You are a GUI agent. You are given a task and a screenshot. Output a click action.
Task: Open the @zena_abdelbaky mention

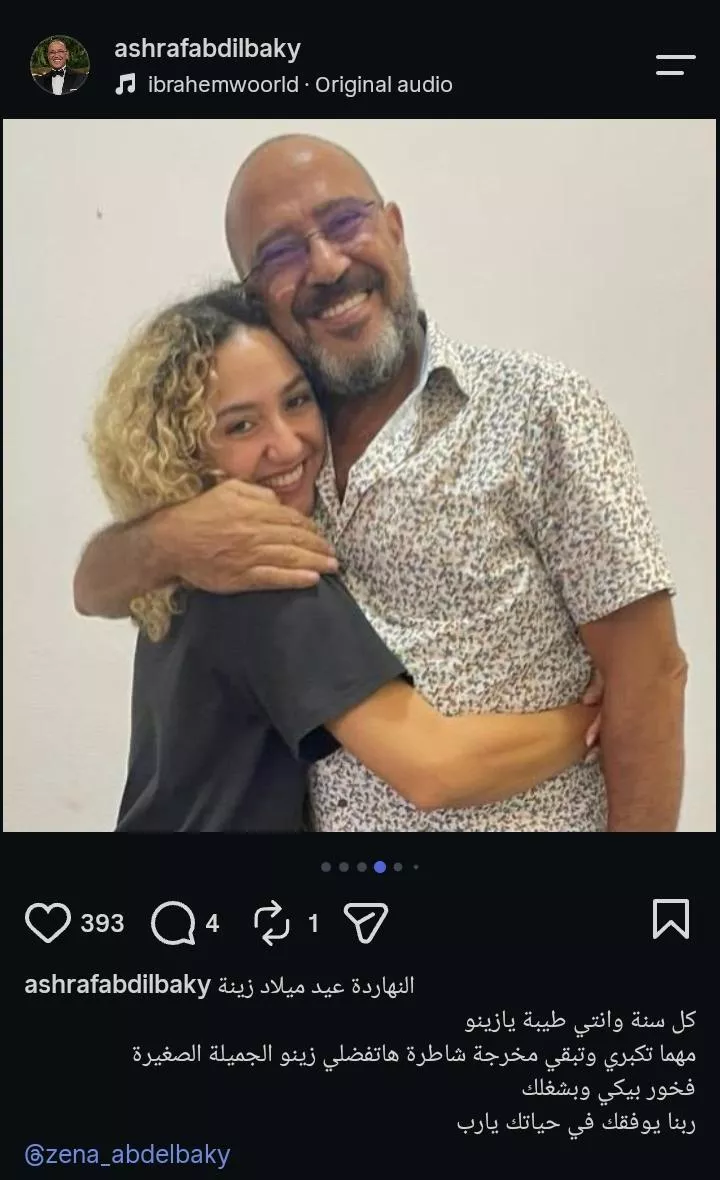(127, 1154)
